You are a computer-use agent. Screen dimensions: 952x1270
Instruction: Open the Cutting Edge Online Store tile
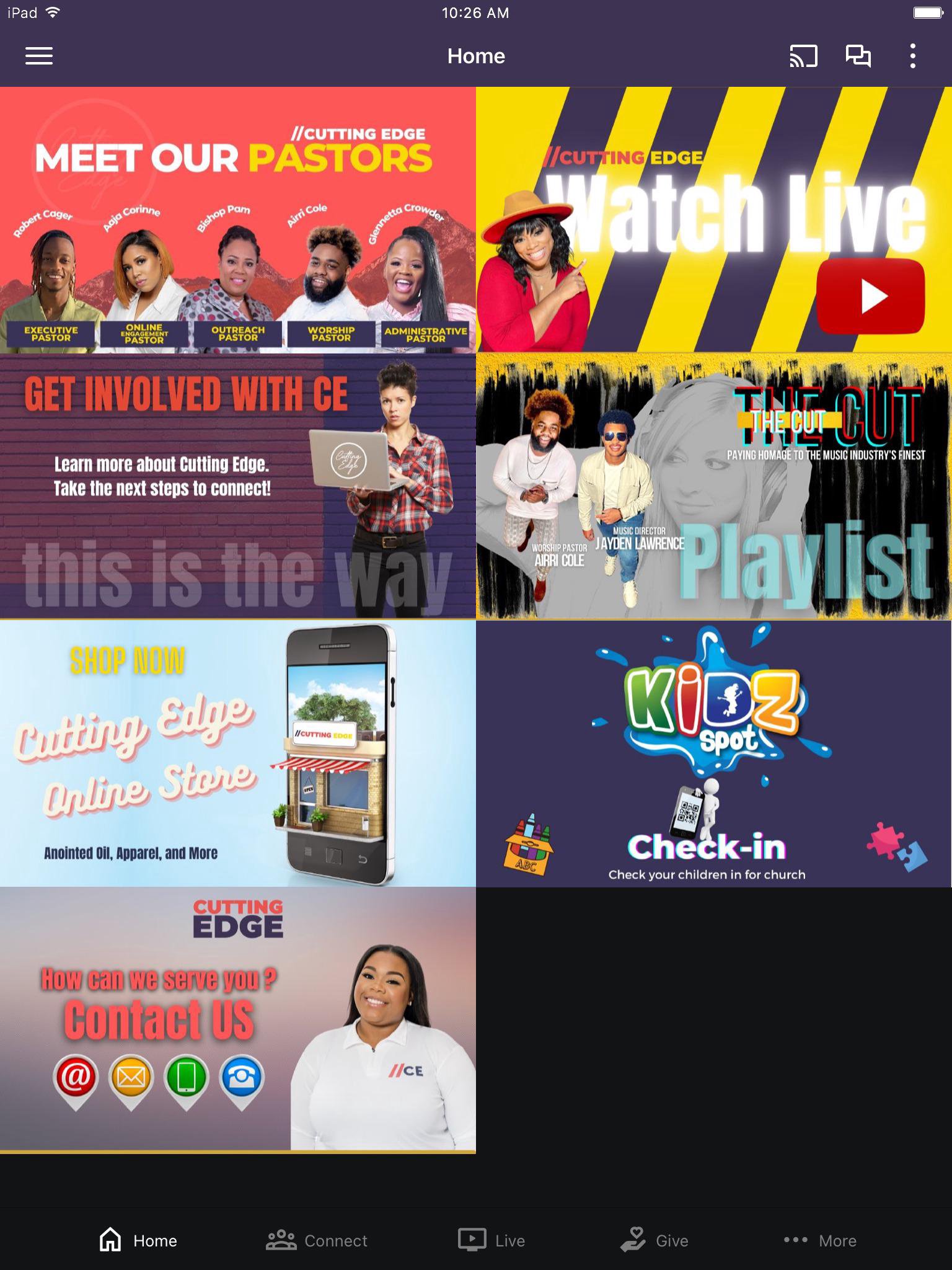point(238,753)
